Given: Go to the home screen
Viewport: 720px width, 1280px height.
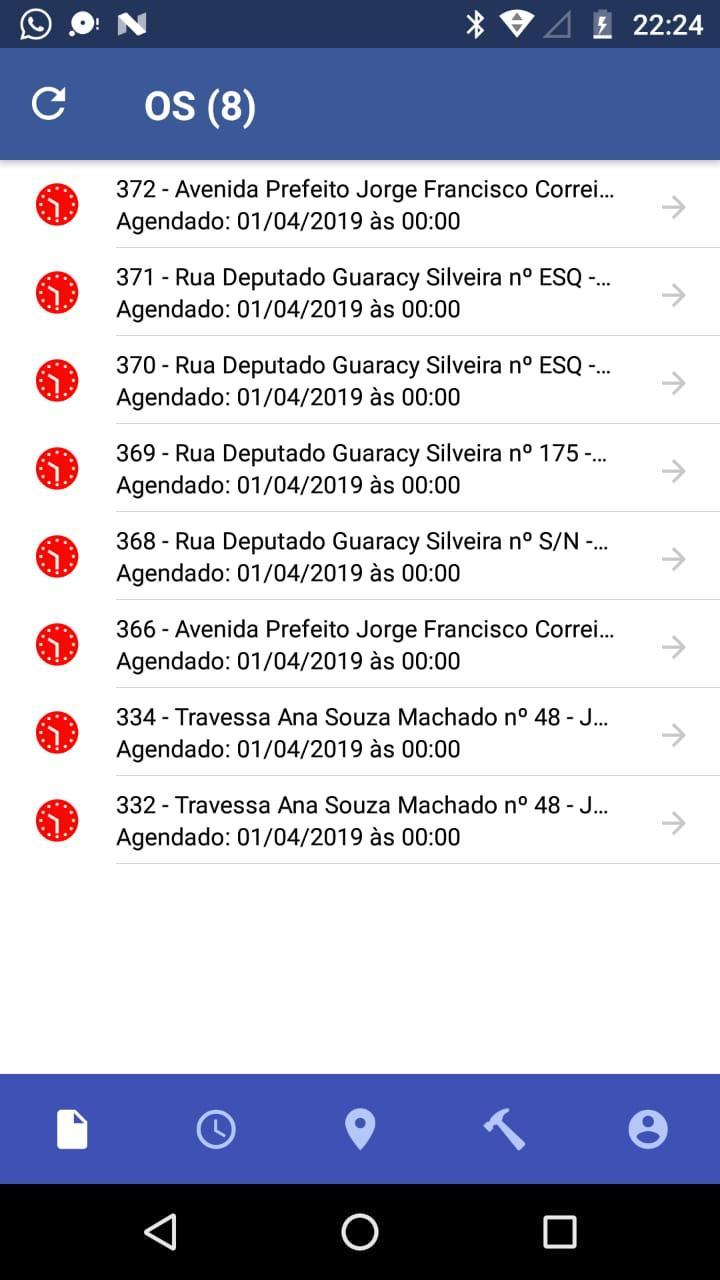Looking at the screenshot, I should [x=360, y=1232].
